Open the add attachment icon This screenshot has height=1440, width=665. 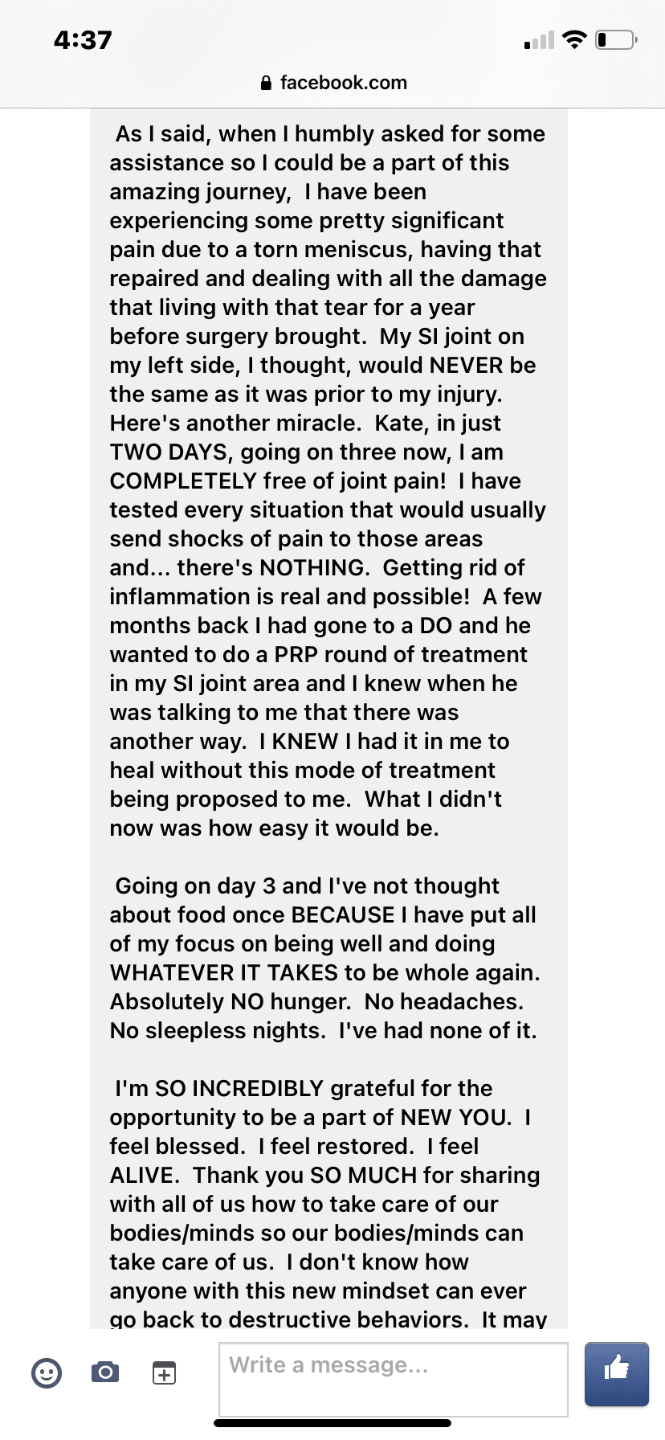(163, 1373)
